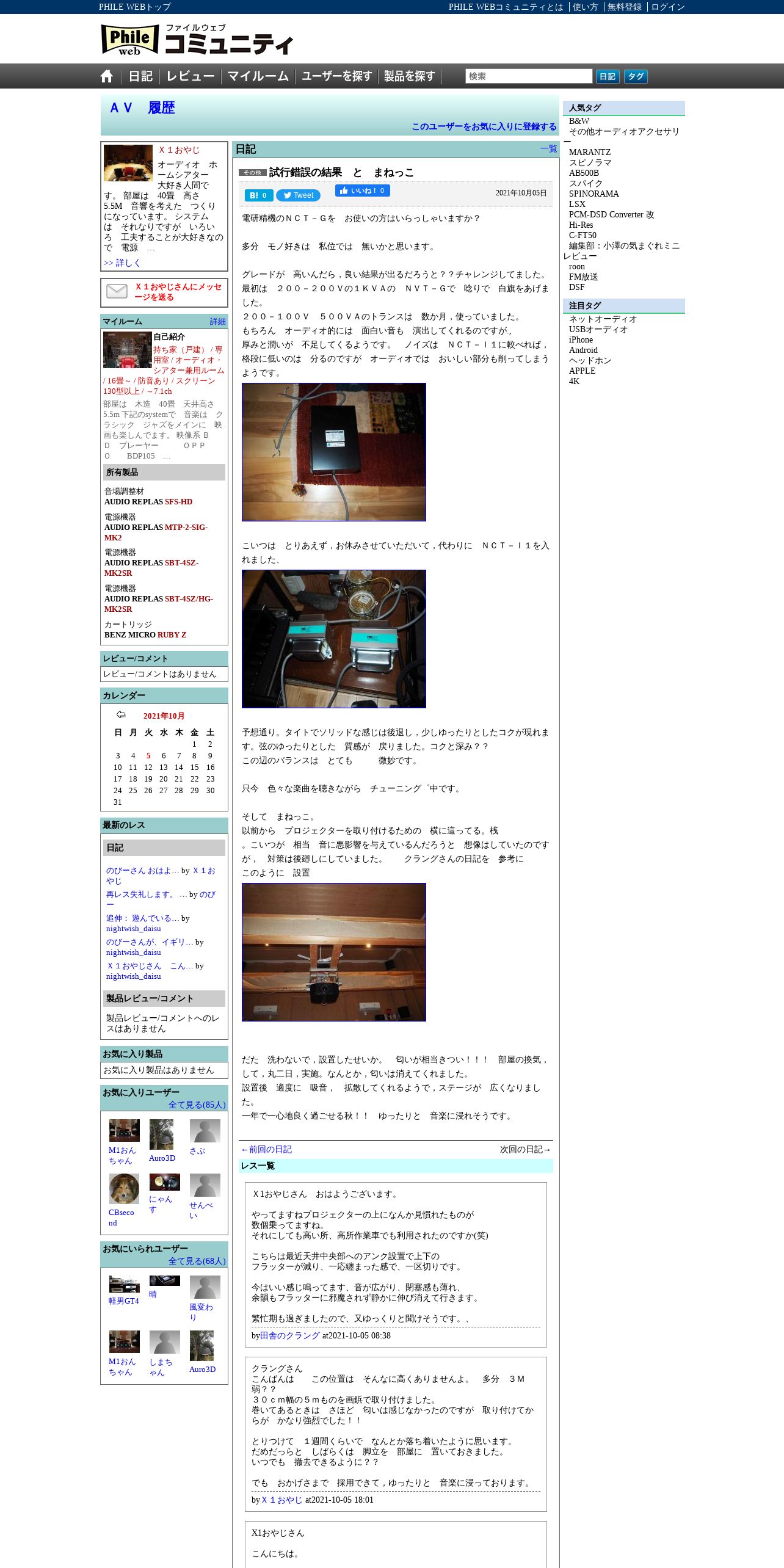Go to 前回の日記

266,1149
